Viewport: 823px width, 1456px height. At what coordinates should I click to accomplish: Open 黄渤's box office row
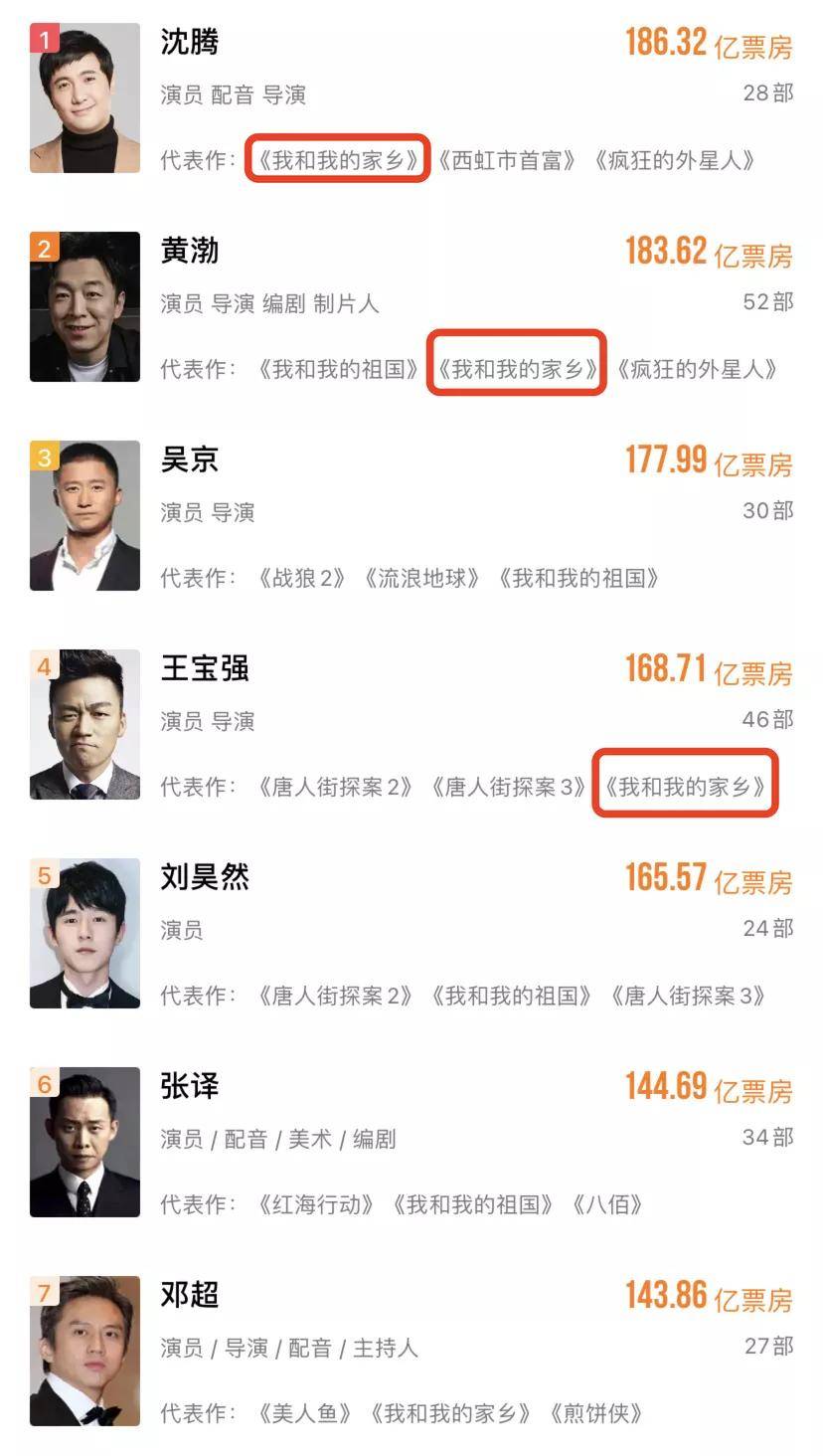(411, 307)
